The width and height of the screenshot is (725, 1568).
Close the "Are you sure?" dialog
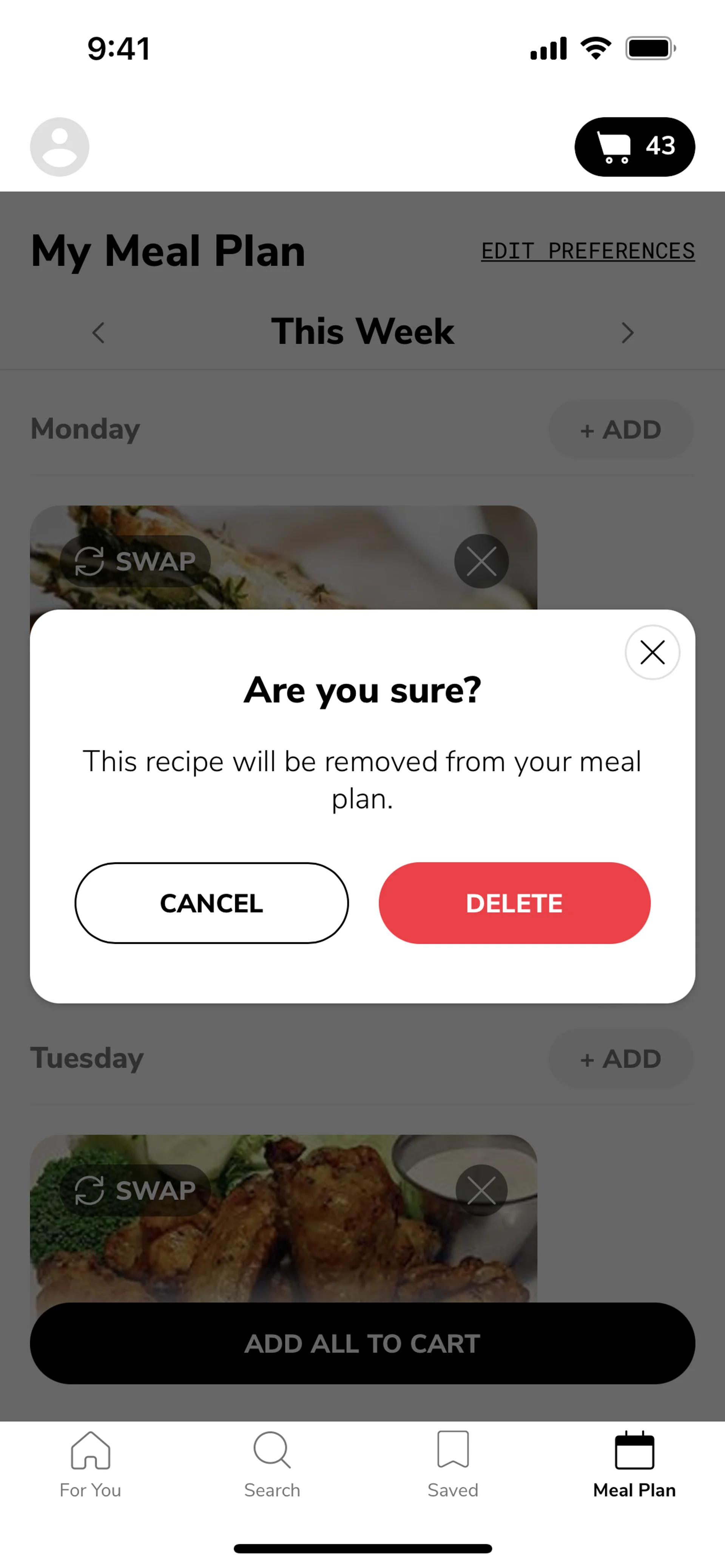click(x=652, y=652)
